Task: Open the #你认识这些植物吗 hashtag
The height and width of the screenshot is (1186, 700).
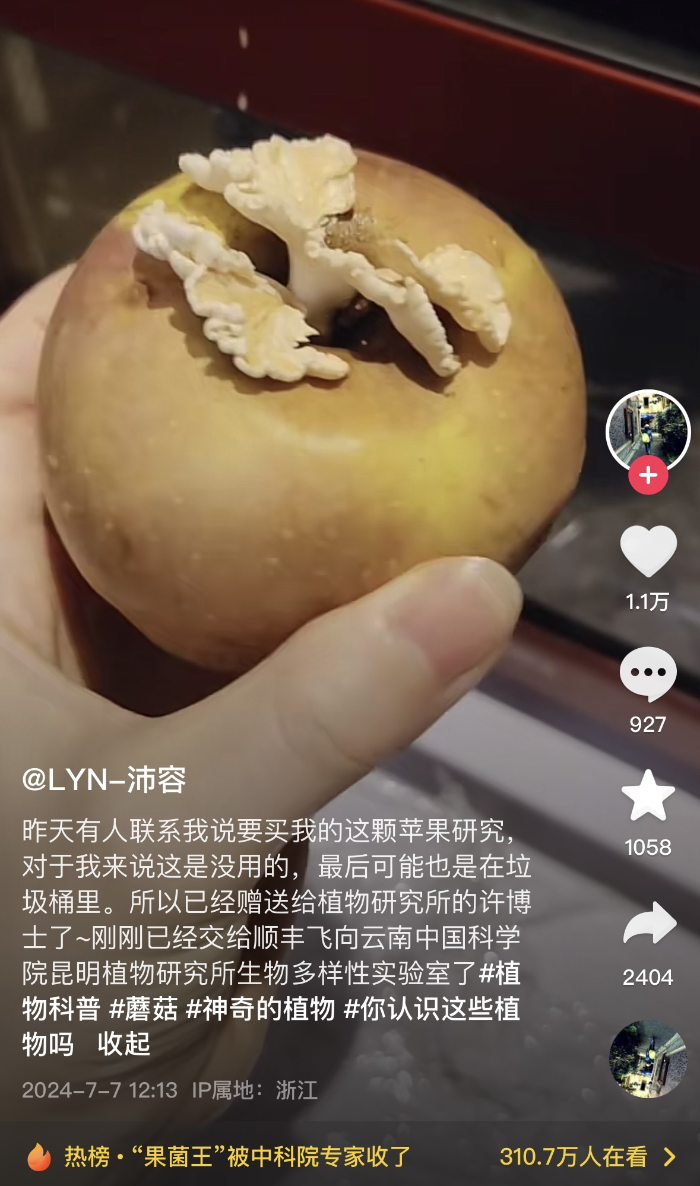Action: (x=430, y=1009)
